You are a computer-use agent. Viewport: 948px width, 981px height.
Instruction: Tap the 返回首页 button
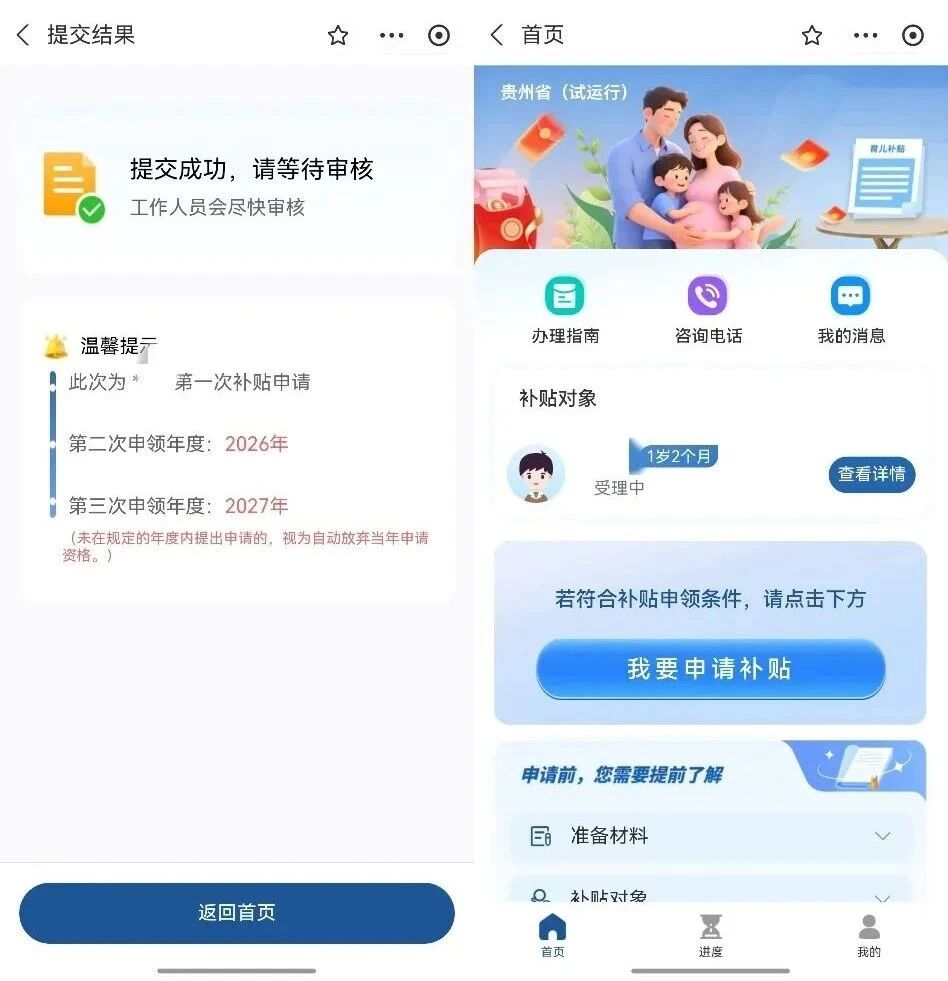pyautogui.click(x=237, y=912)
